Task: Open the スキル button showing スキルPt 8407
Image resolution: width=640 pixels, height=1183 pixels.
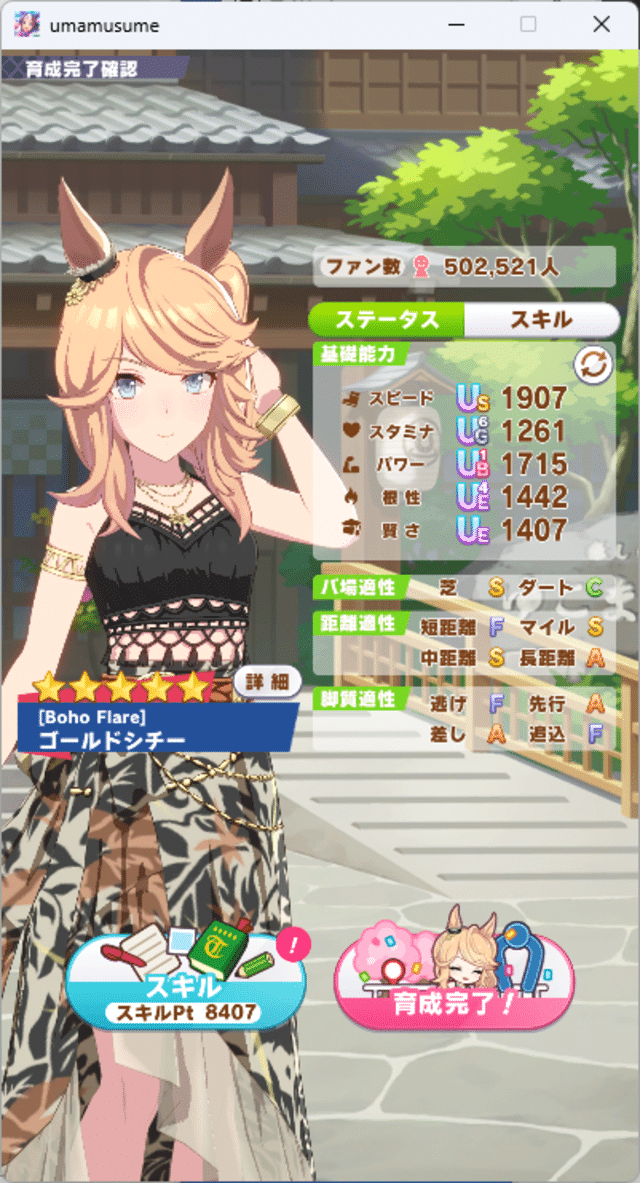Action: (x=185, y=983)
